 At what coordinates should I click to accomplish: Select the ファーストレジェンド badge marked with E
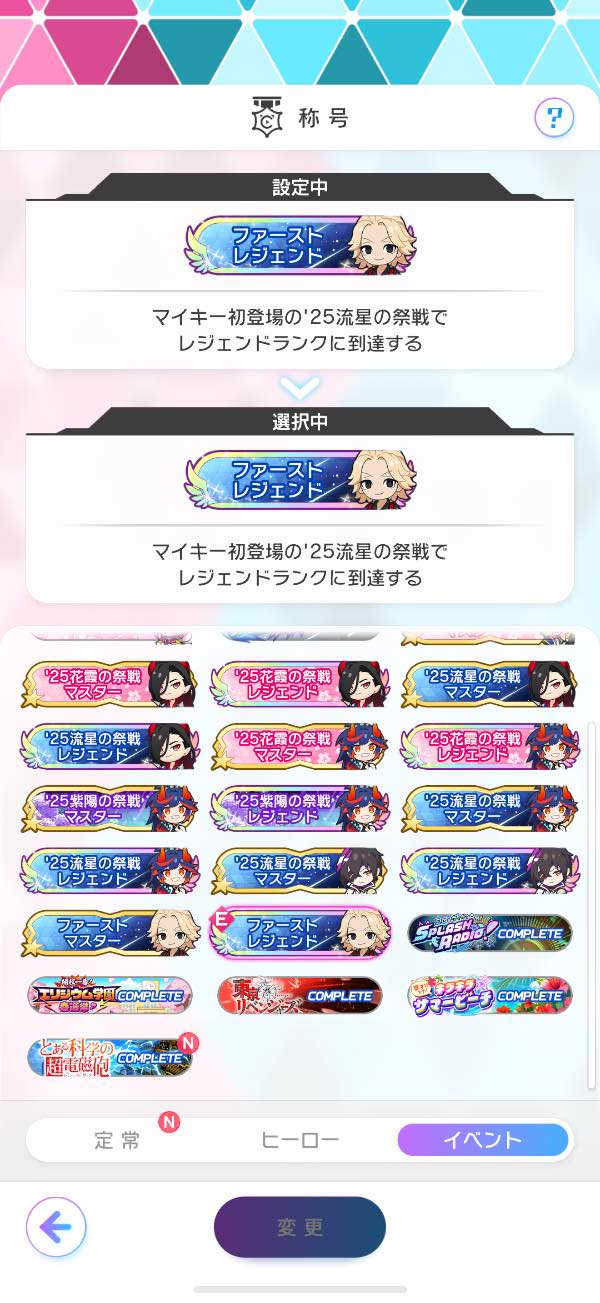click(300, 932)
